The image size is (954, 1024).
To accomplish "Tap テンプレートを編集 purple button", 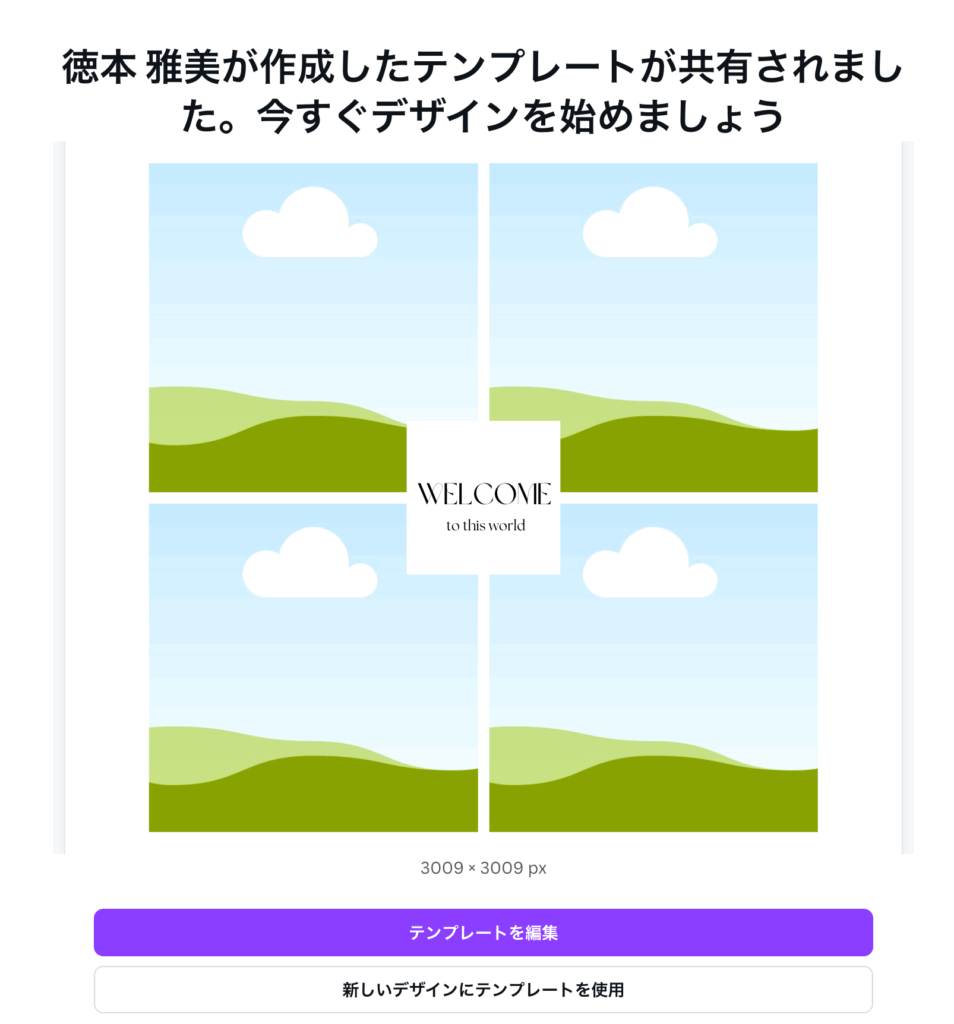I will point(483,932).
